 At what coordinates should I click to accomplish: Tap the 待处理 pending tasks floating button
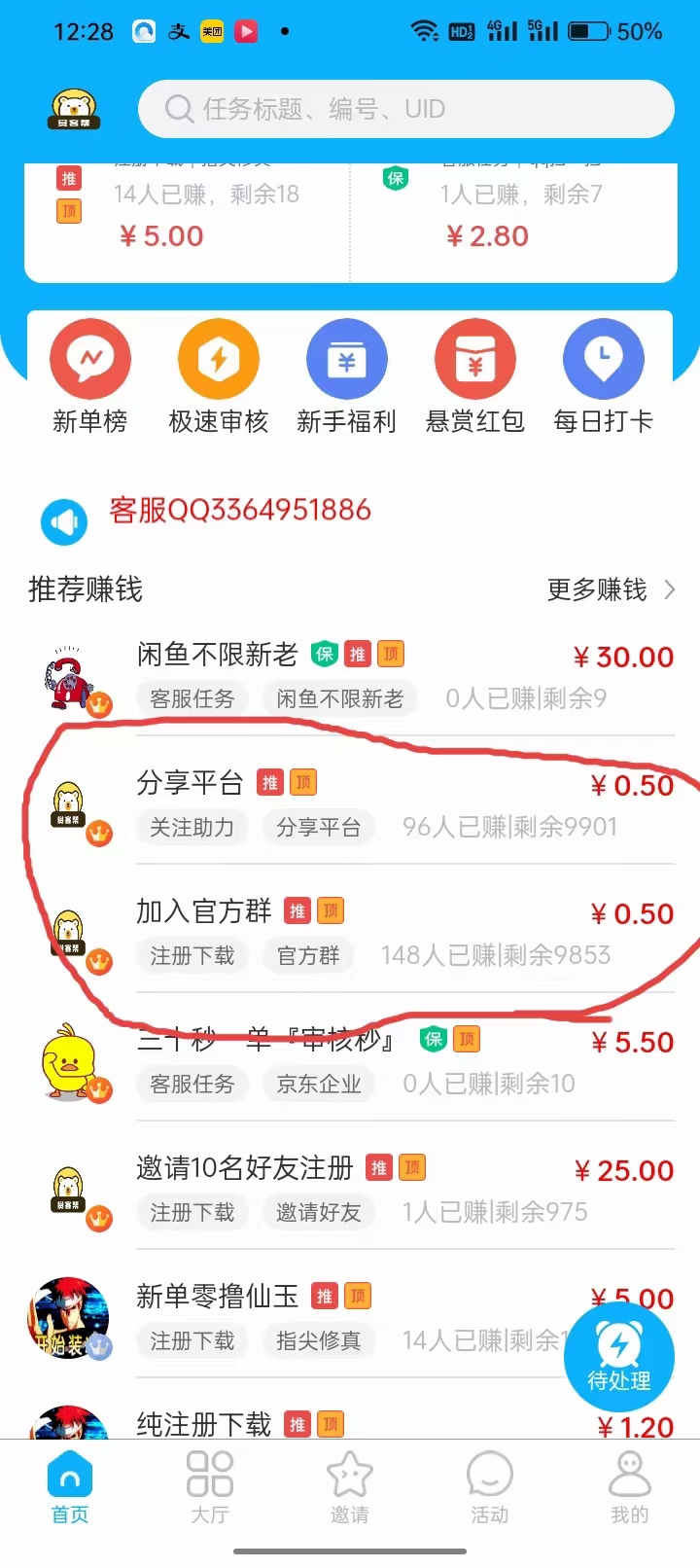619,1355
